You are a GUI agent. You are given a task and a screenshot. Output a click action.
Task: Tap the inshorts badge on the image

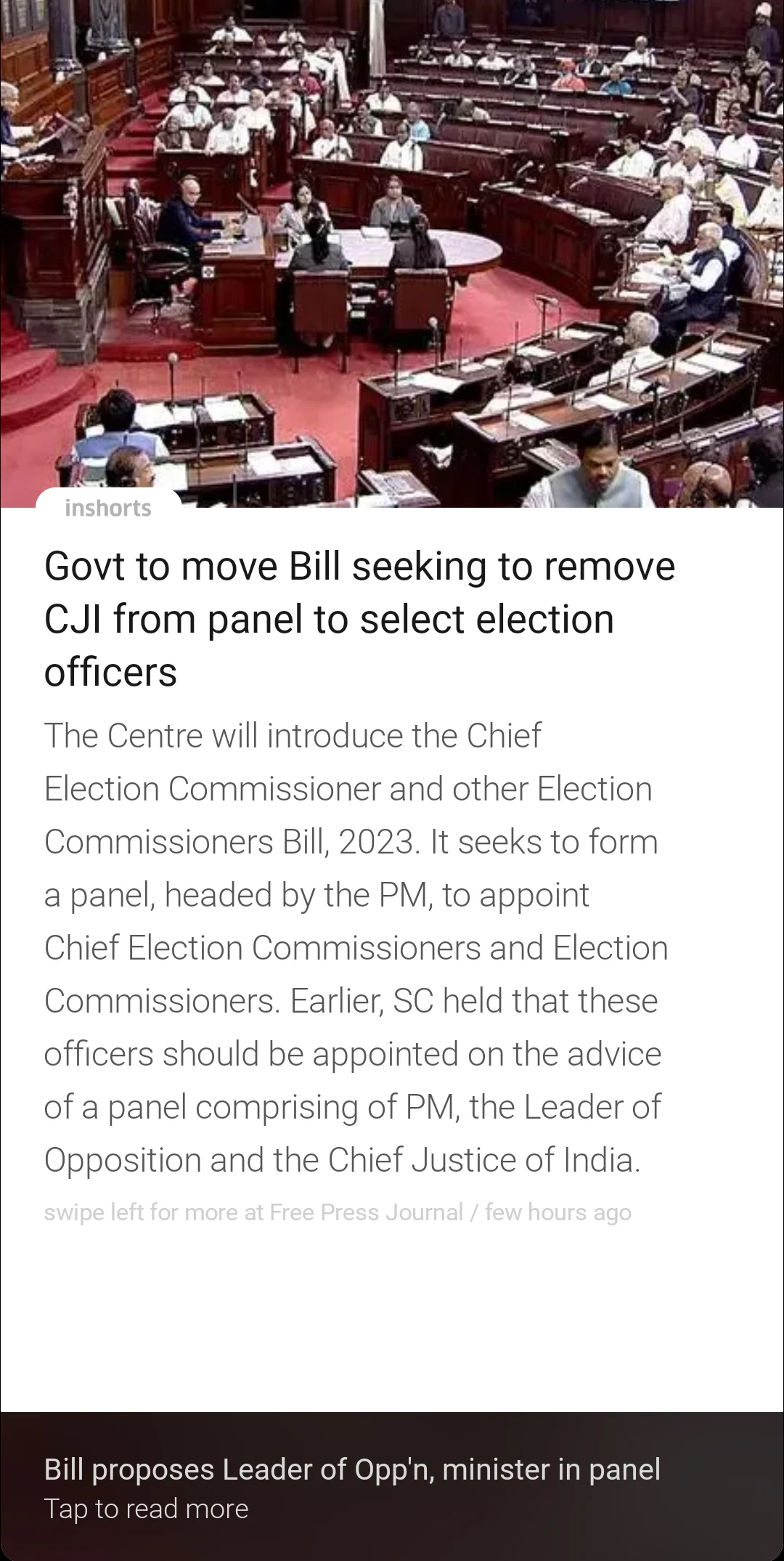[x=109, y=508]
